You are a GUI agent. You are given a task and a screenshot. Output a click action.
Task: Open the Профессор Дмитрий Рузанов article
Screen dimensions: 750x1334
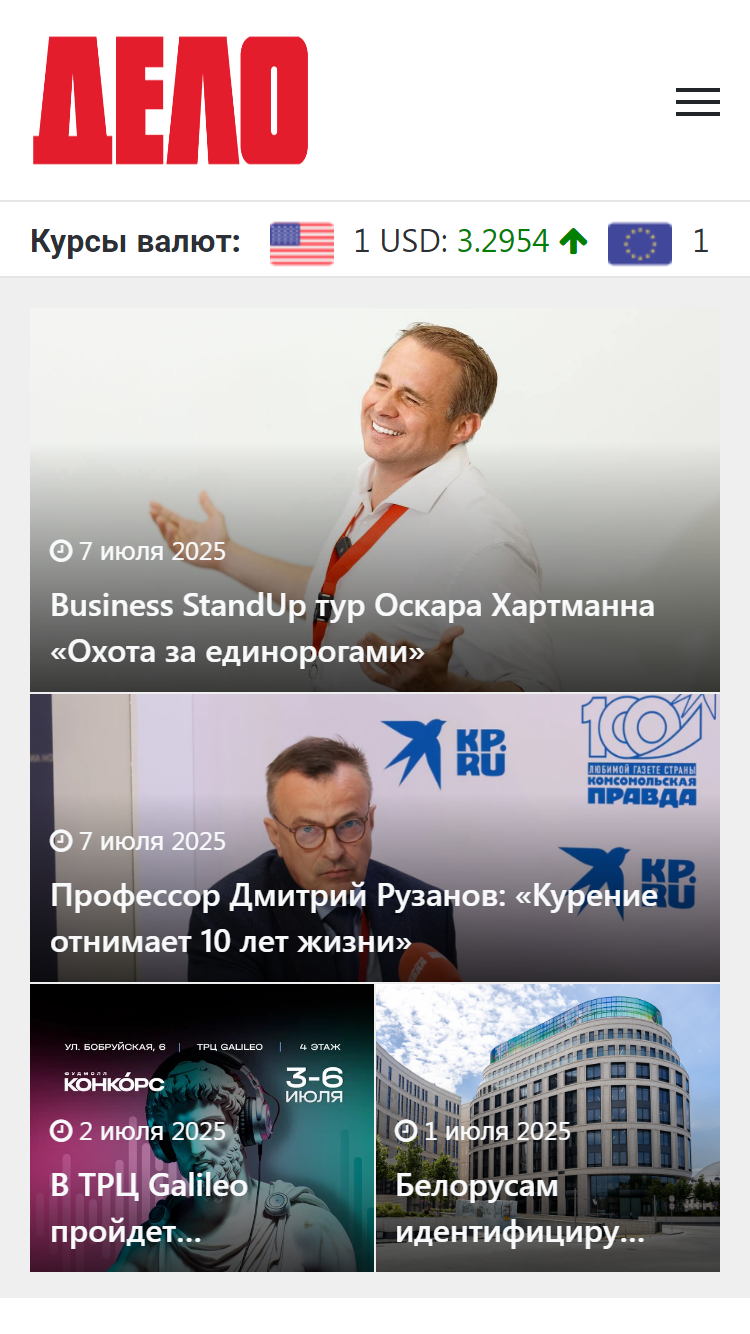pos(375,838)
